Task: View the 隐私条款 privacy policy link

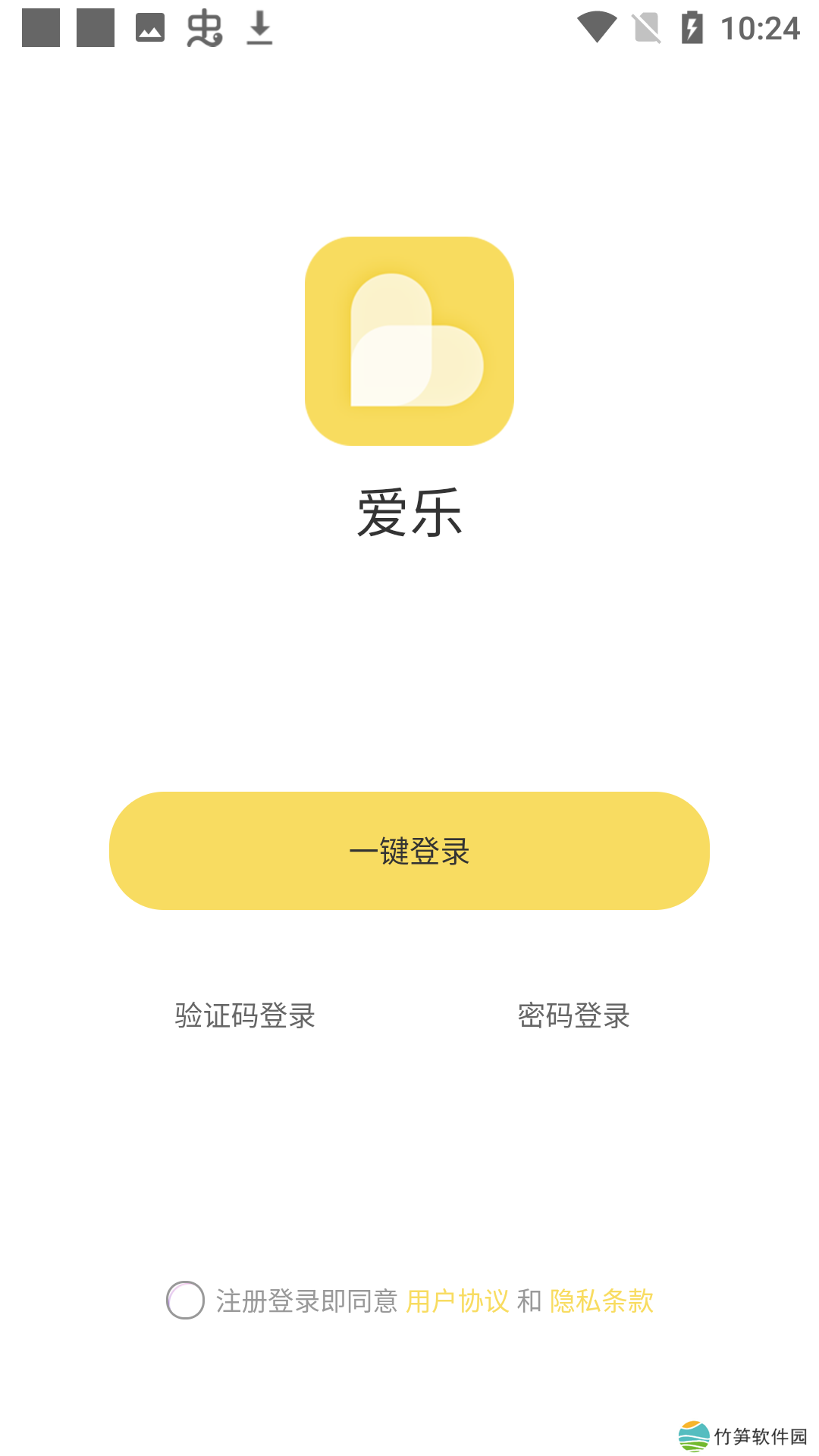Action: [601, 1301]
